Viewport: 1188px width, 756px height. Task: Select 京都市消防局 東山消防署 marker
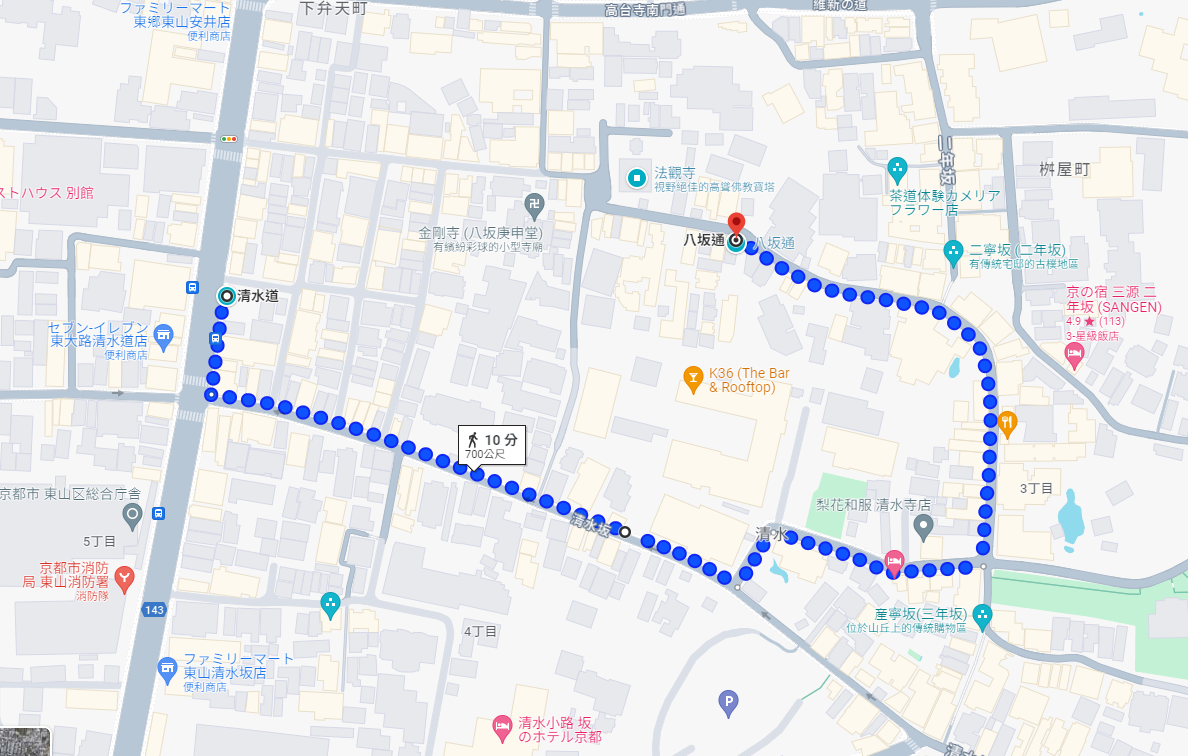pyautogui.click(x=124, y=577)
